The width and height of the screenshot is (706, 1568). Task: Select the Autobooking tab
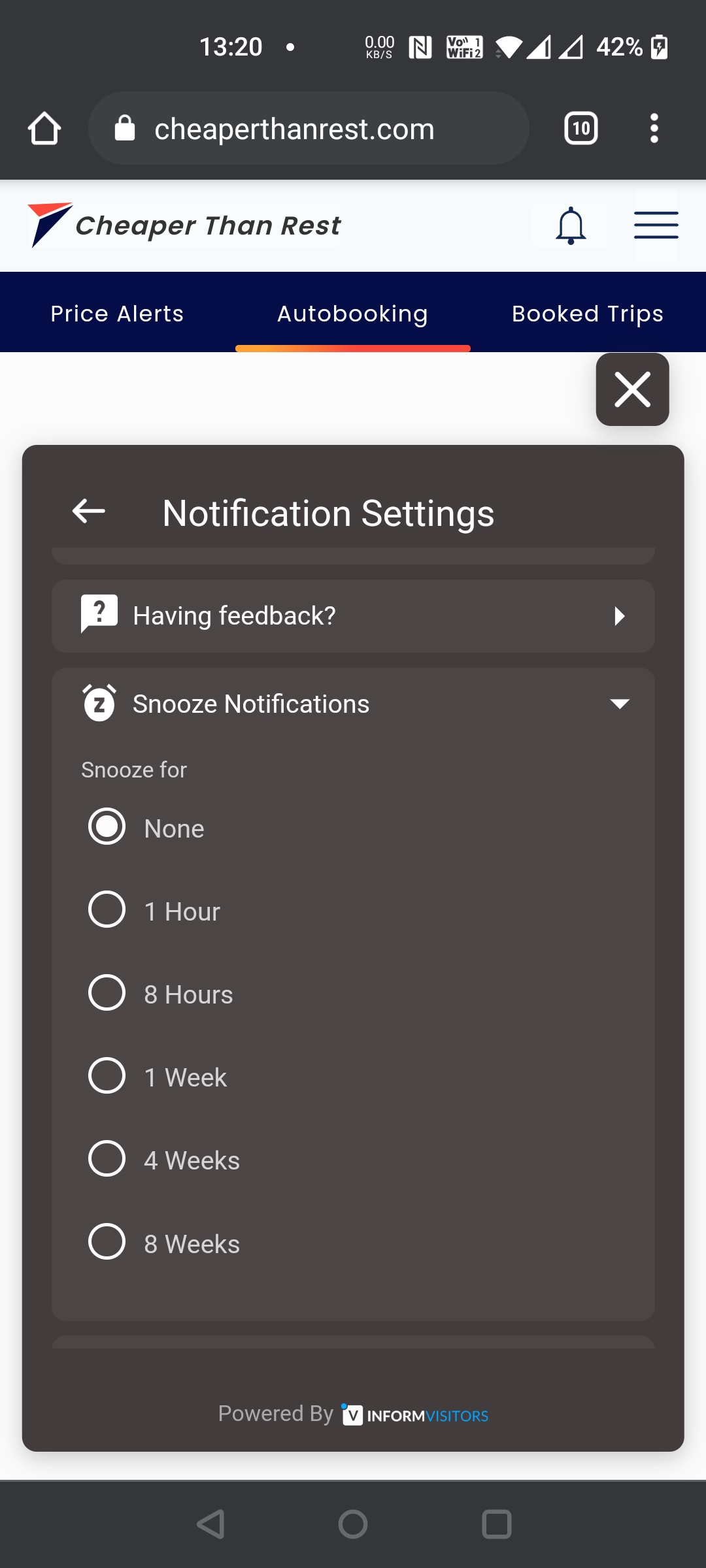353,314
